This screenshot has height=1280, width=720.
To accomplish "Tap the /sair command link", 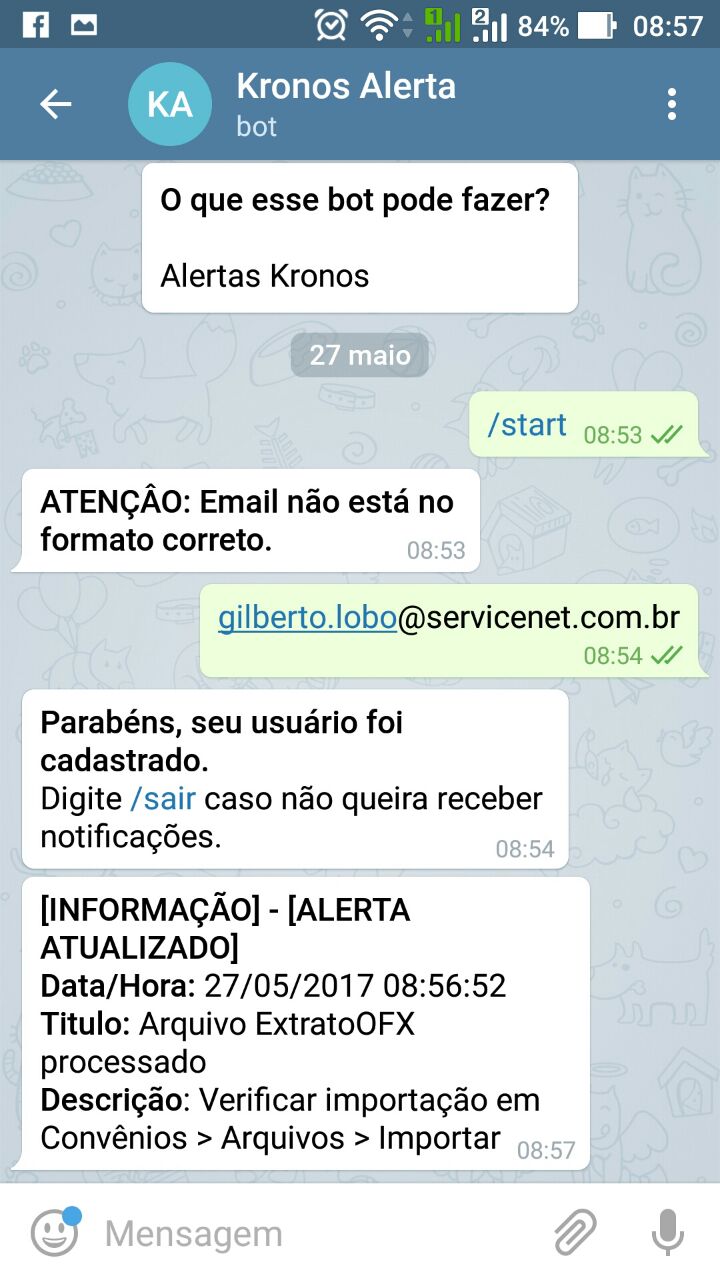I will (x=163, y=799).
